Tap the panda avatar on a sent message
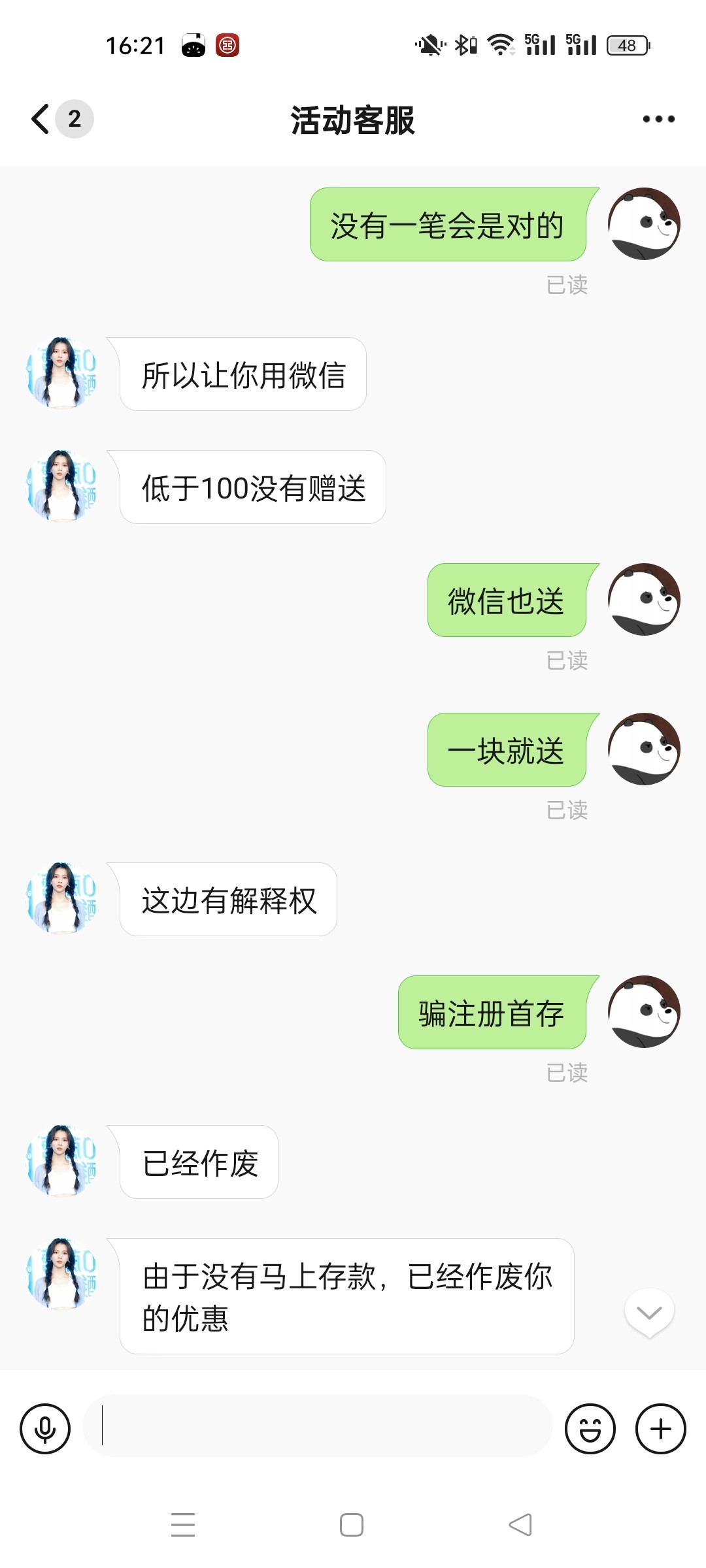 [x=644, y=225]
